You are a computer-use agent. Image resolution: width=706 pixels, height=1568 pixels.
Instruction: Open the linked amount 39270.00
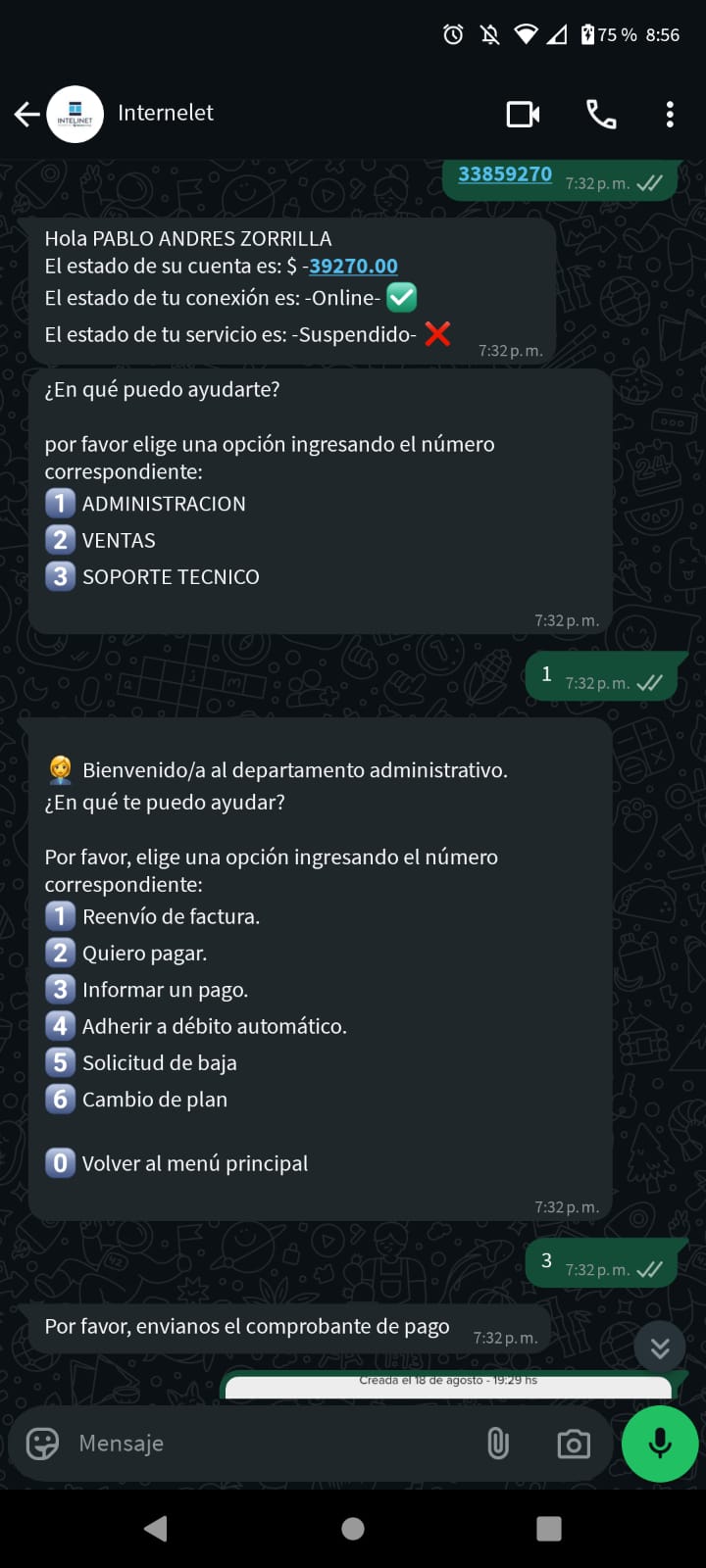click(x=353, y=266)
